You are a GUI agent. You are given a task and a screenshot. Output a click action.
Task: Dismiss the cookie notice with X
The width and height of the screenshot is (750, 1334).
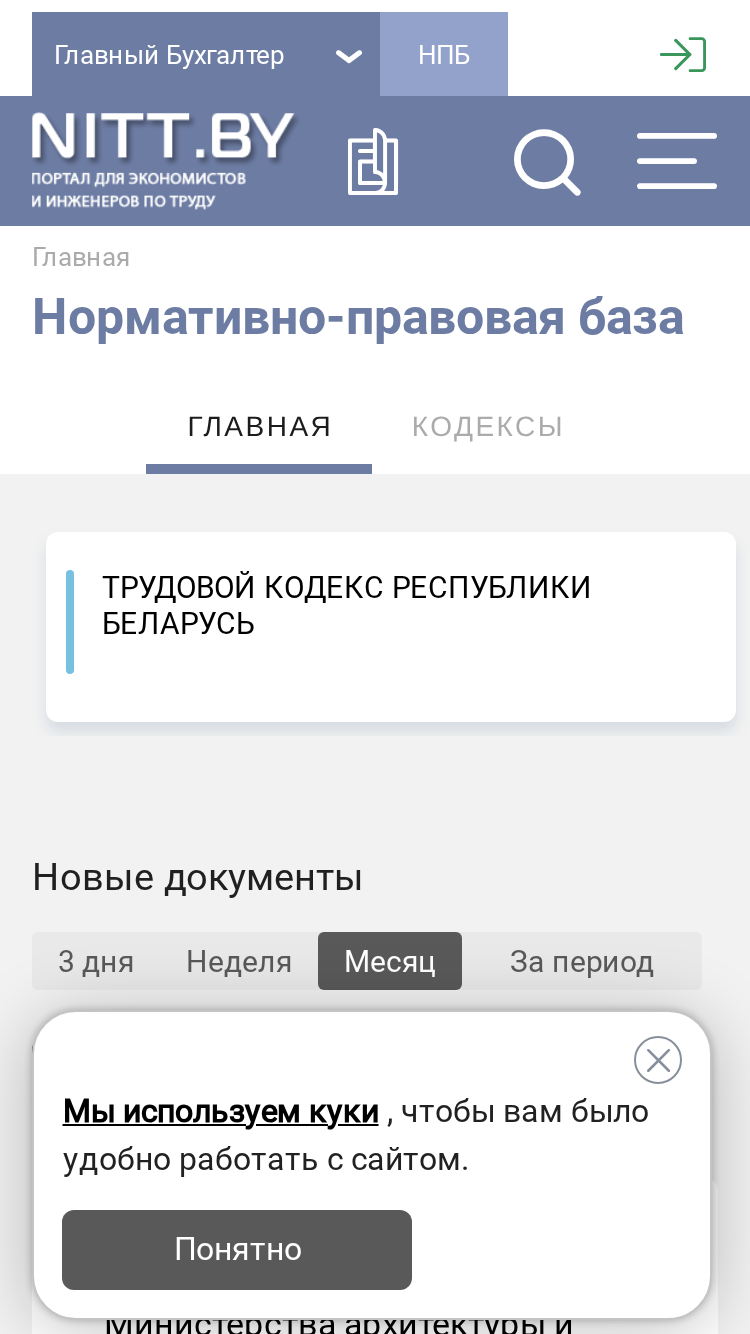658,1060
